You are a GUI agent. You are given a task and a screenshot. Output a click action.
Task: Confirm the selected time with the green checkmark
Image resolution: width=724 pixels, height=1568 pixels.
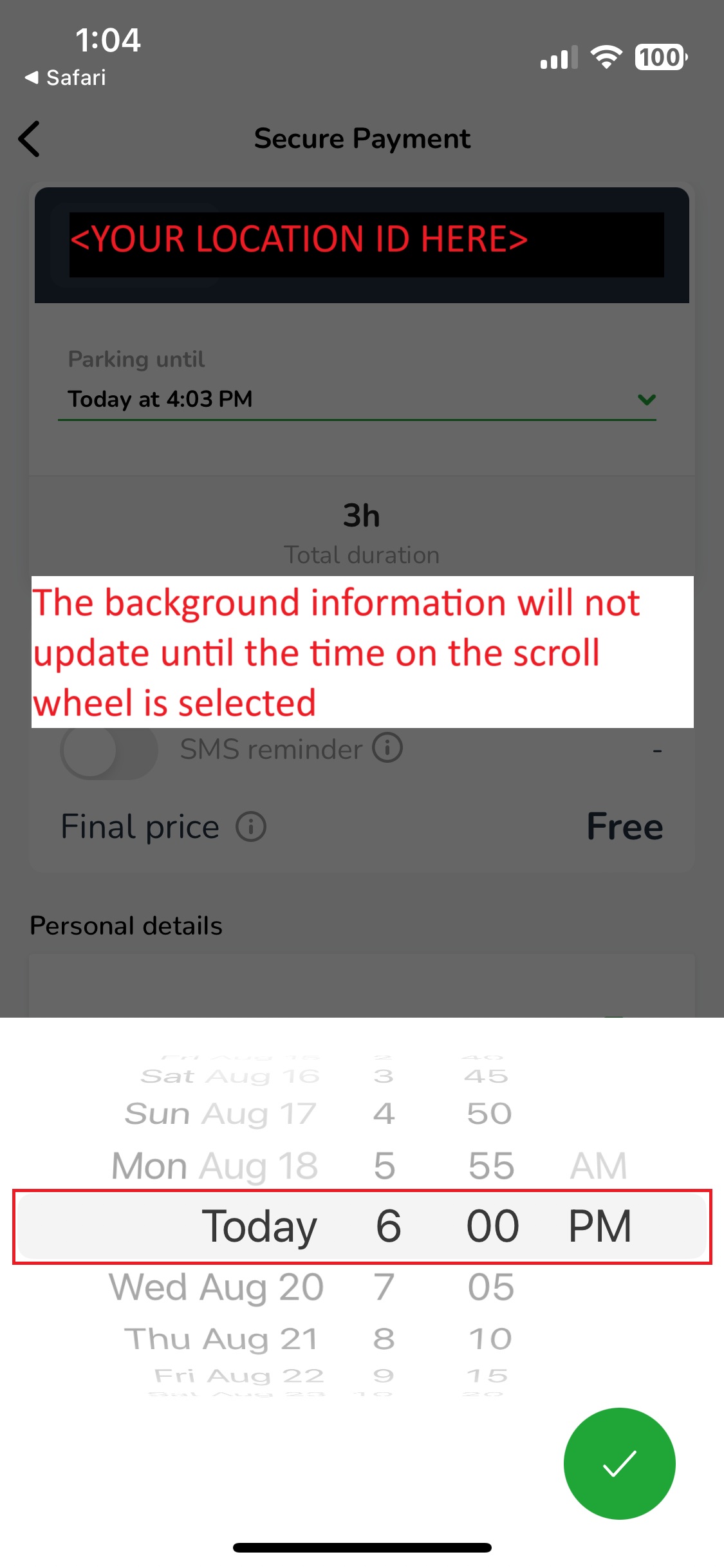tap(619, 1463)
